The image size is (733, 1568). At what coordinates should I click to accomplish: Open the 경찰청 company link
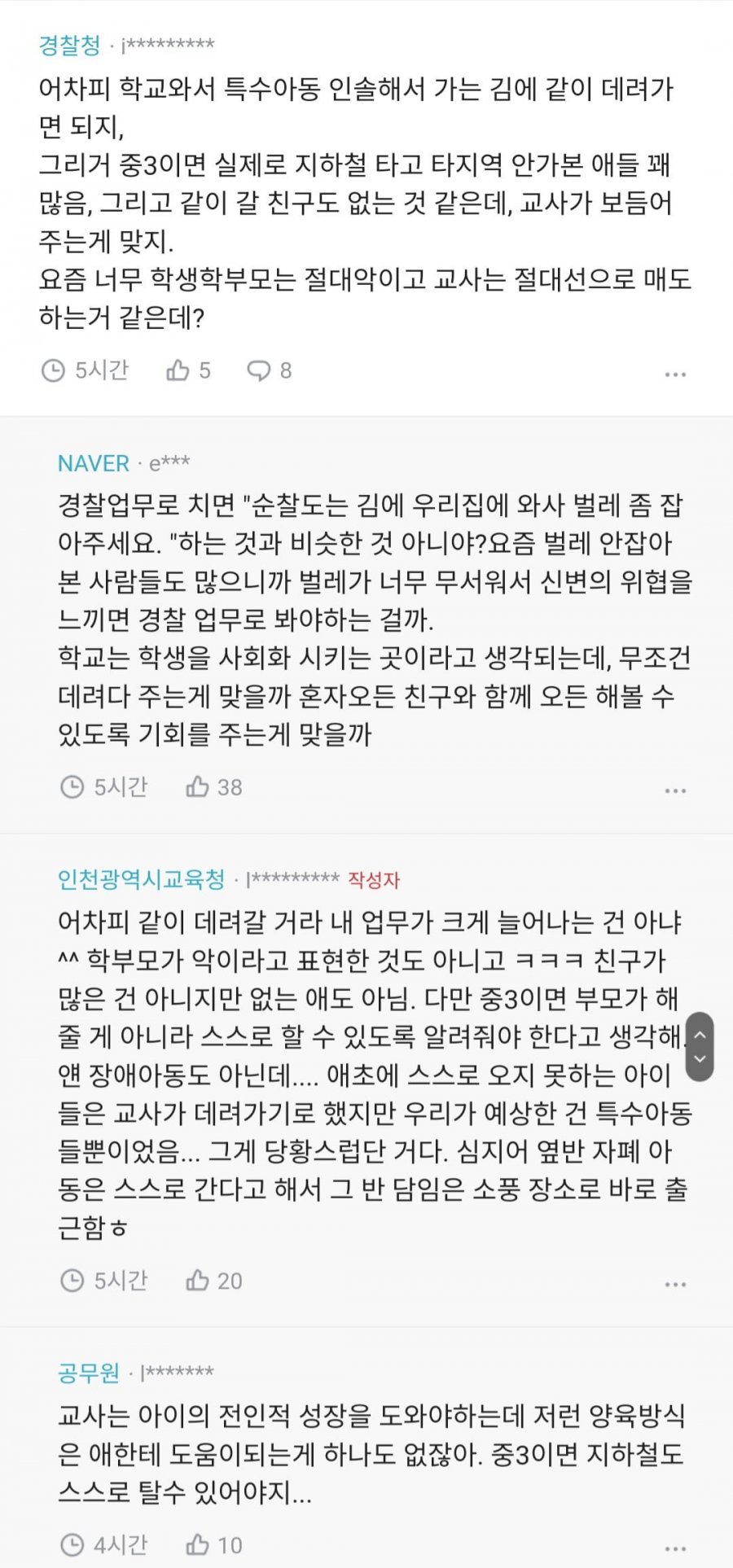pos(70,45)
